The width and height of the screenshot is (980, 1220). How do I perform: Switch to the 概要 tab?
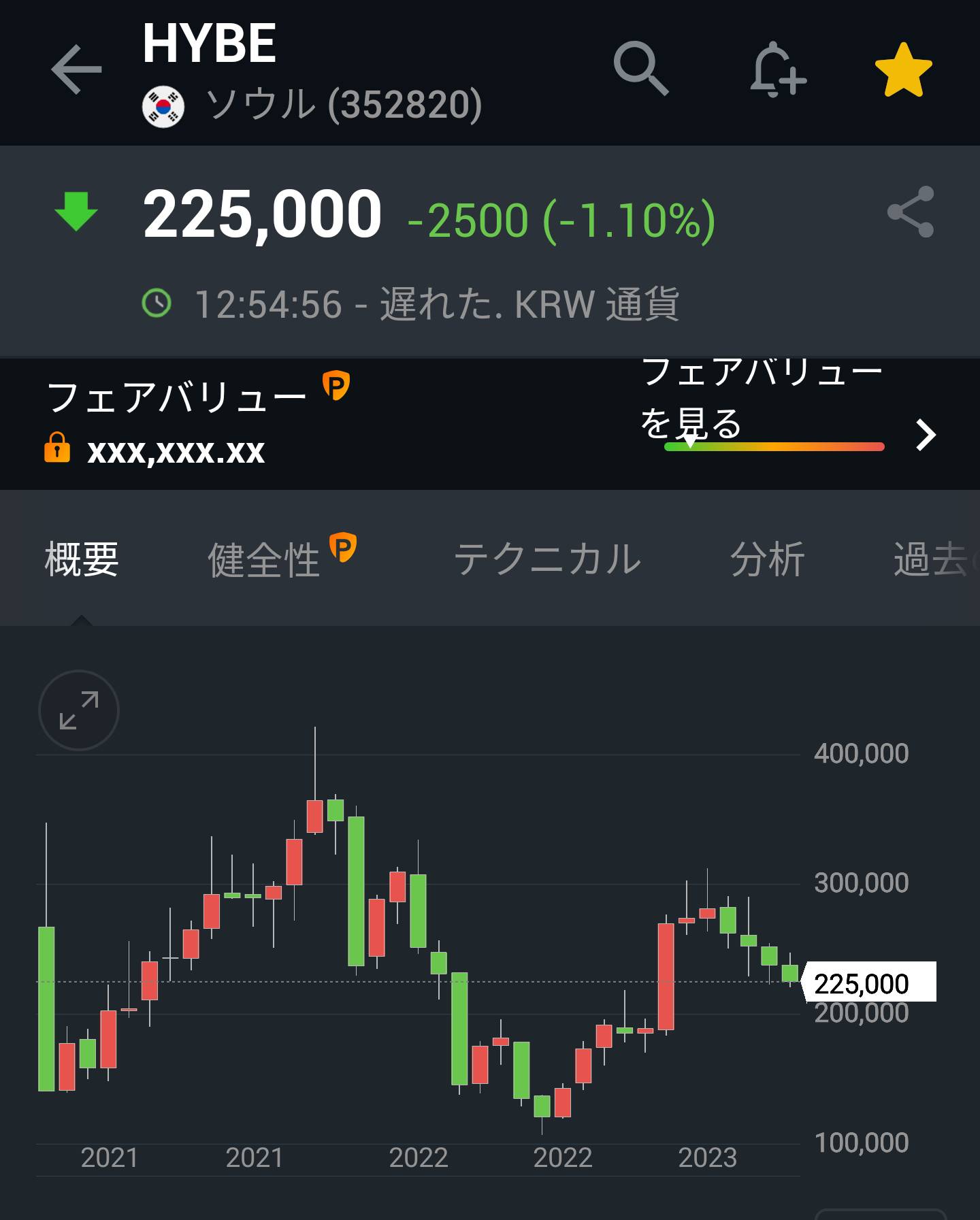tap(82, 560)
